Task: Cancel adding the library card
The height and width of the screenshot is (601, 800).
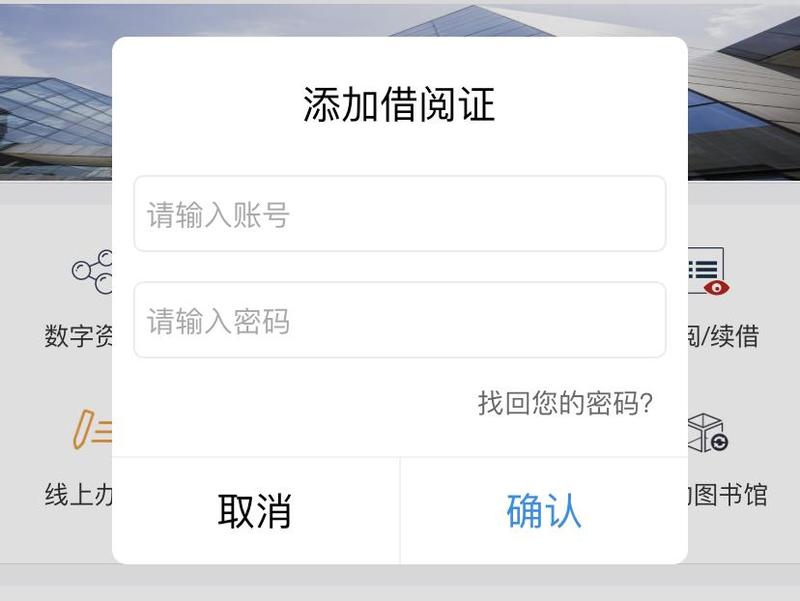Action: coord(255,511)
